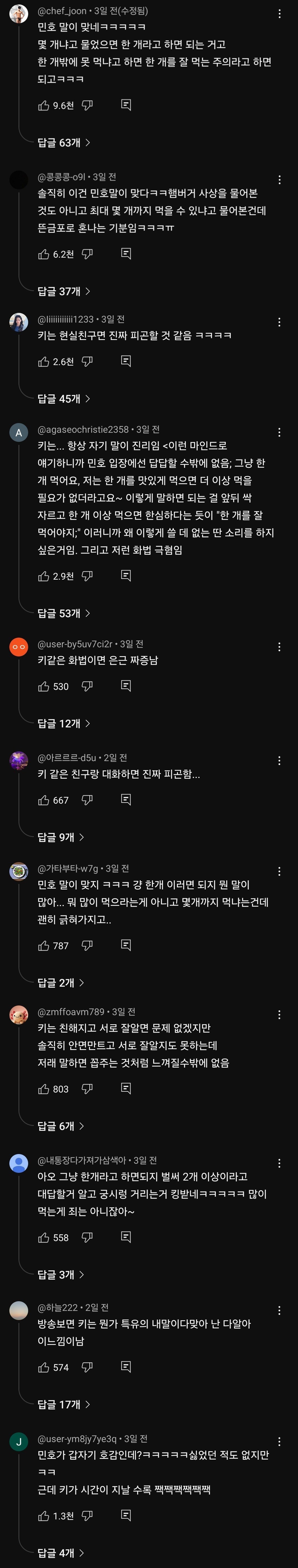Reply to @가타부타-w7g's comment

126,945
